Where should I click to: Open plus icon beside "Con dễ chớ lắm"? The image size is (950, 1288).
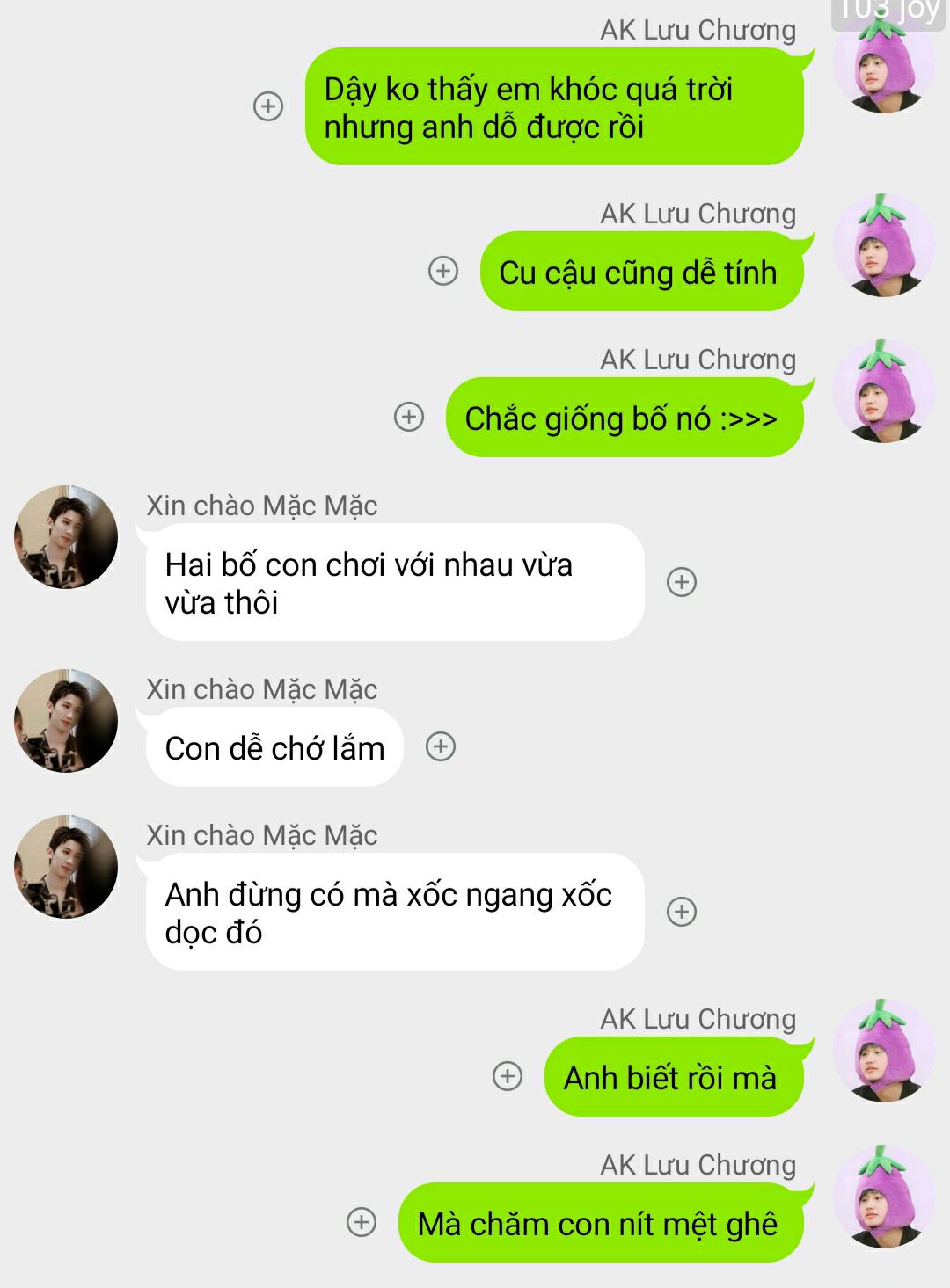pos(441,746)
